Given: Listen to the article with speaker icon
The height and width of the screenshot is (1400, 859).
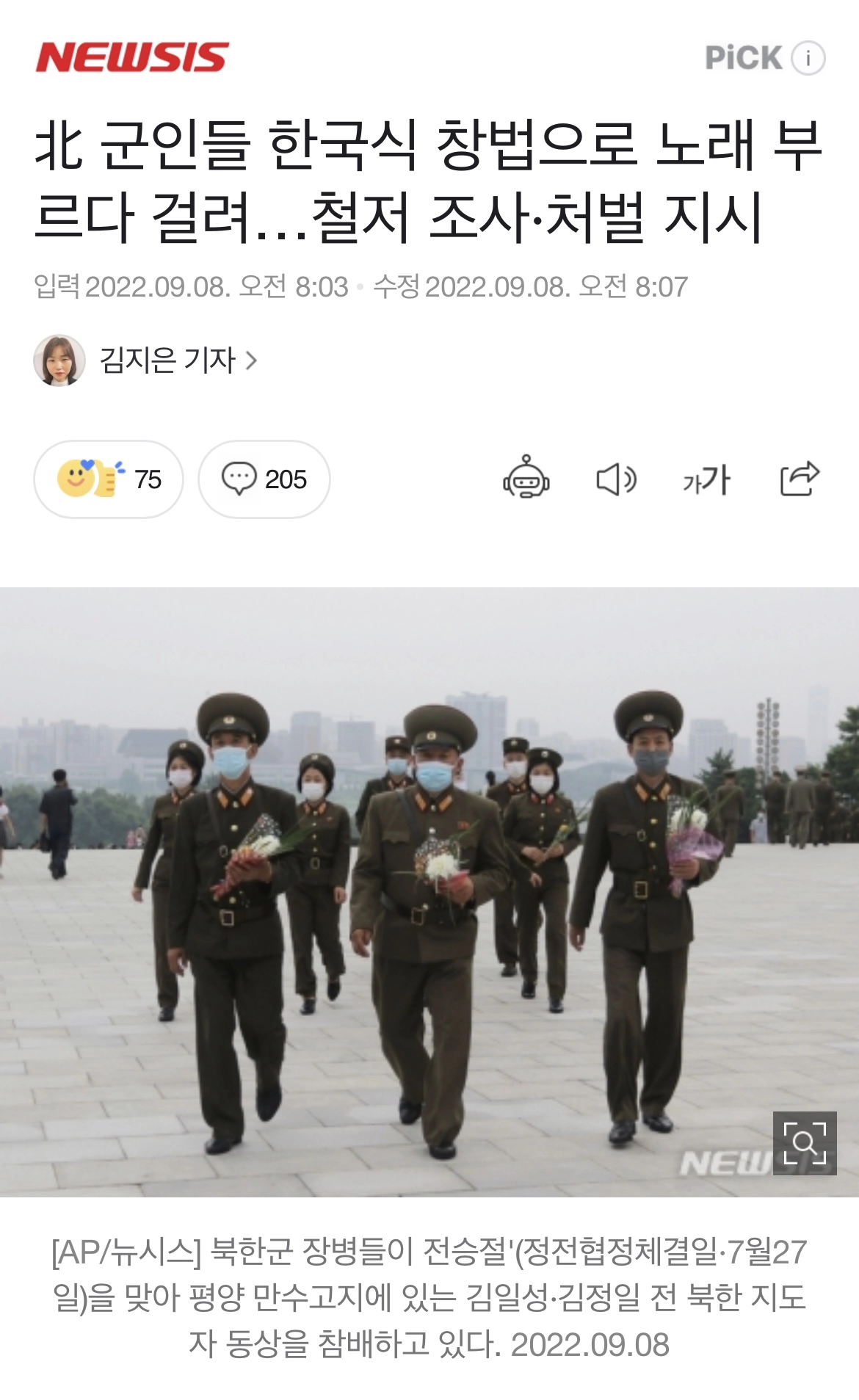Looking at the screenshot, I should tap(616, 479).
